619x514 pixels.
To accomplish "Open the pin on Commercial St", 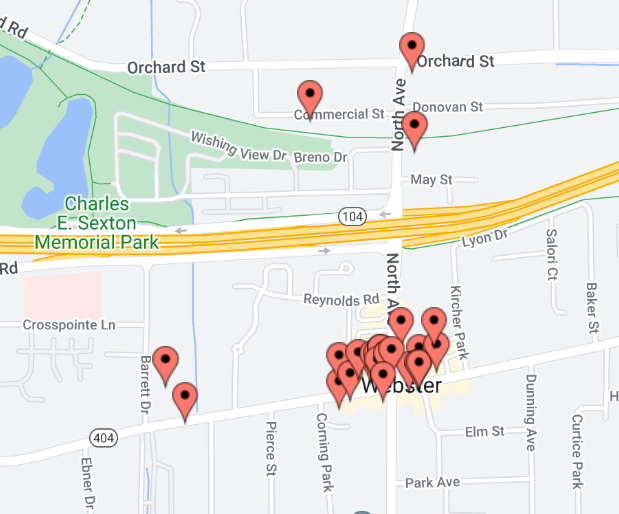I will 311,96.
